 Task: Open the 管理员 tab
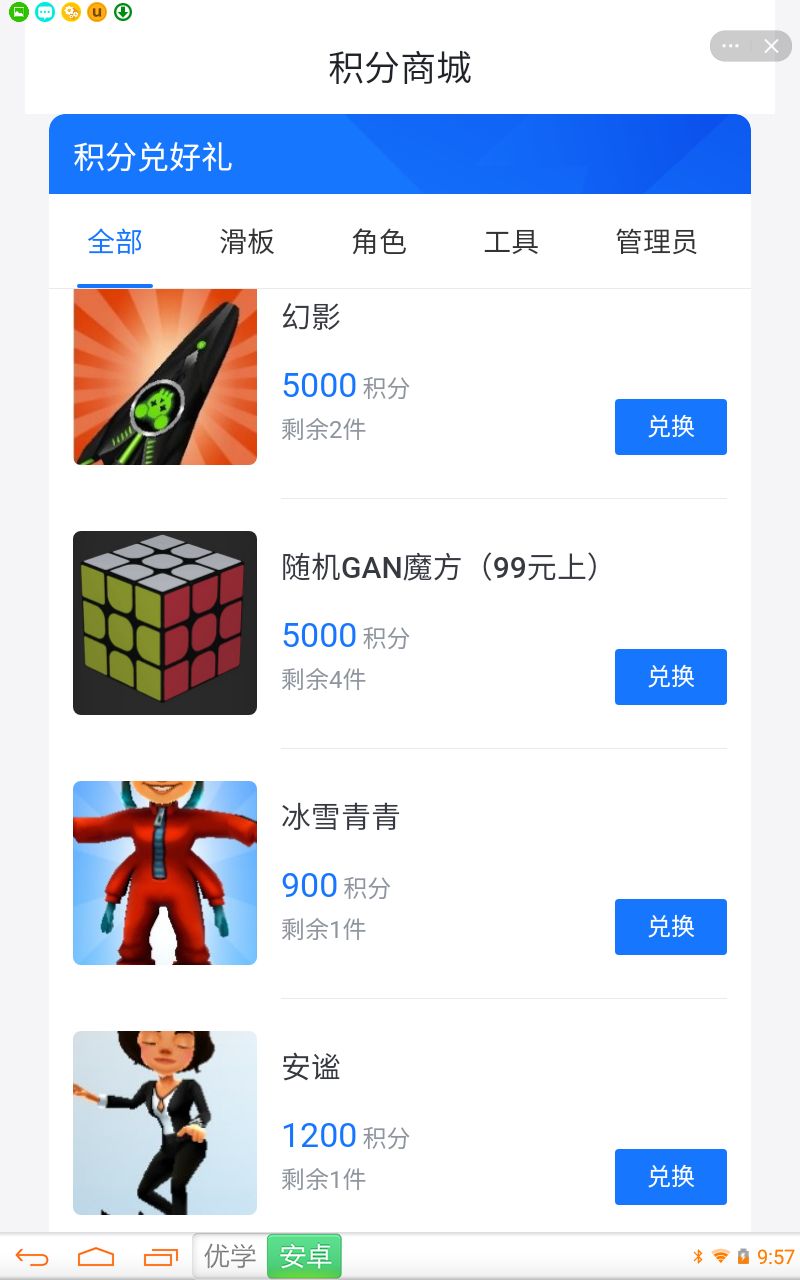(x=656, y=242)
